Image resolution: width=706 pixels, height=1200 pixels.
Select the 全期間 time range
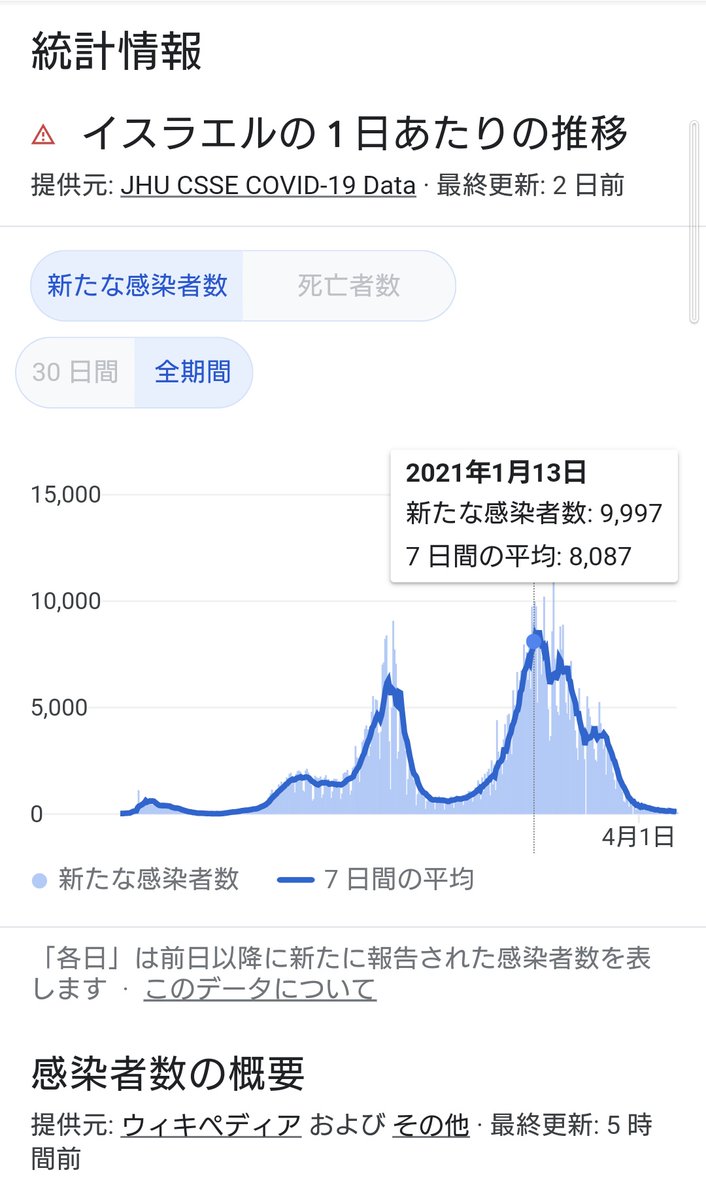coord(192,373)
